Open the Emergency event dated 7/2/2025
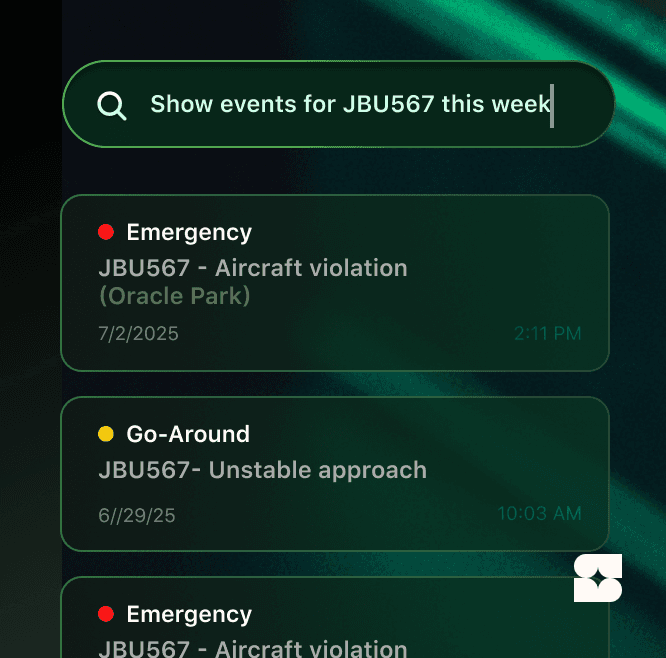 click(335, 282)
